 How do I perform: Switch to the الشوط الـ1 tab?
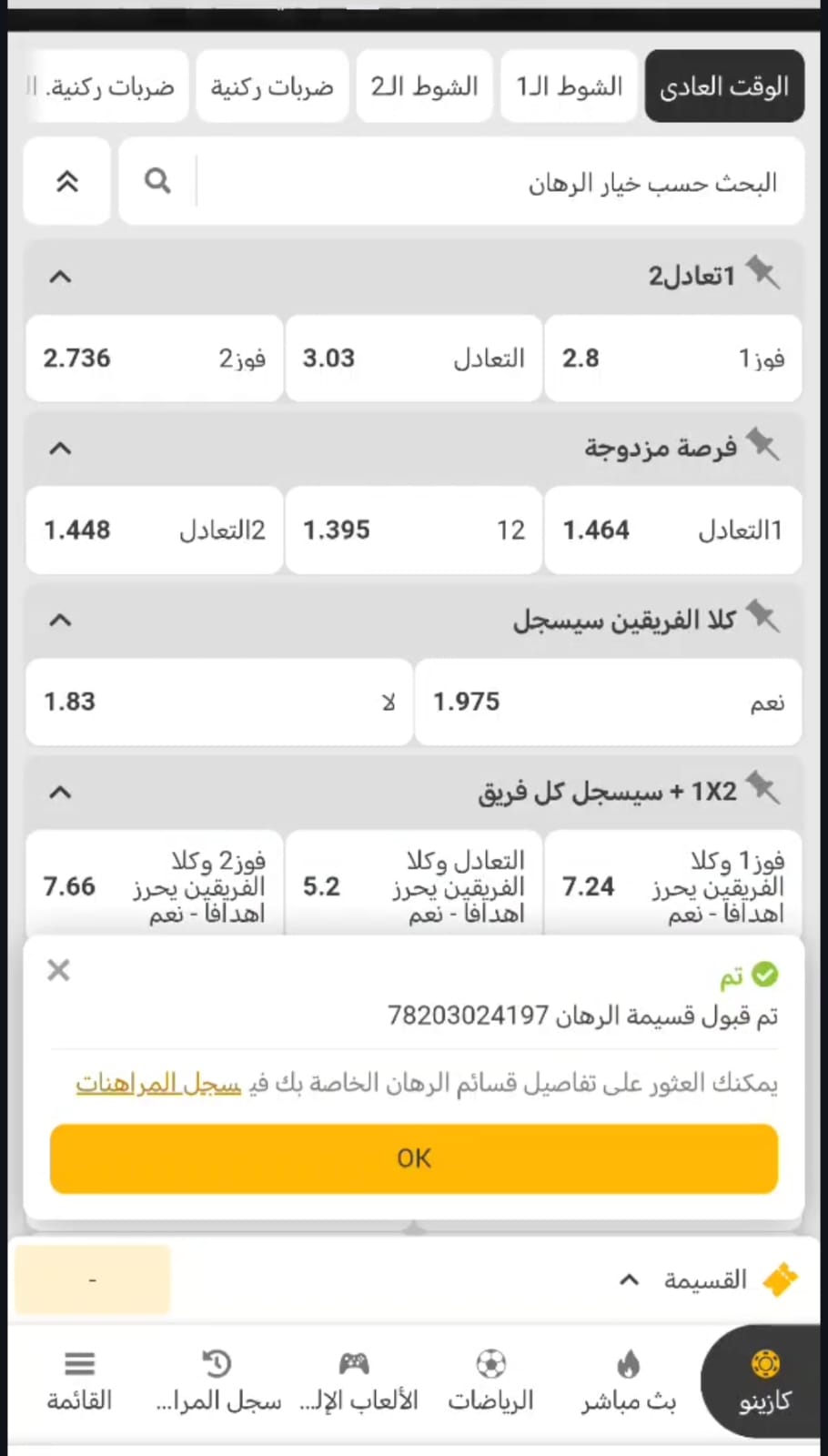[569, 86]
